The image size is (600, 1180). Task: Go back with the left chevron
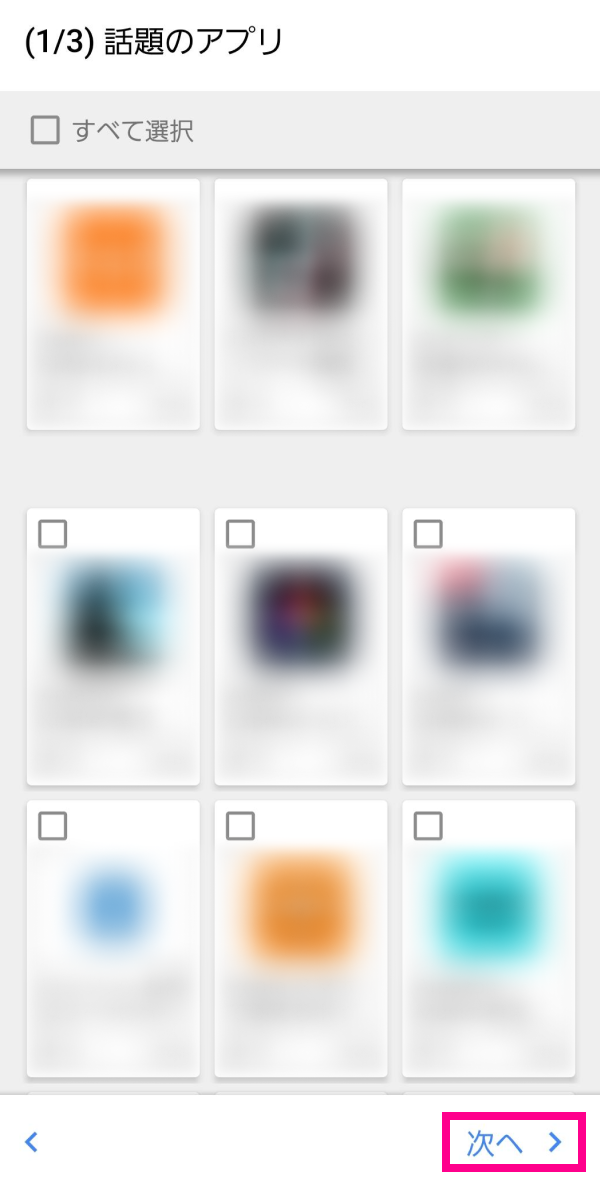[x=31, y=1142]
